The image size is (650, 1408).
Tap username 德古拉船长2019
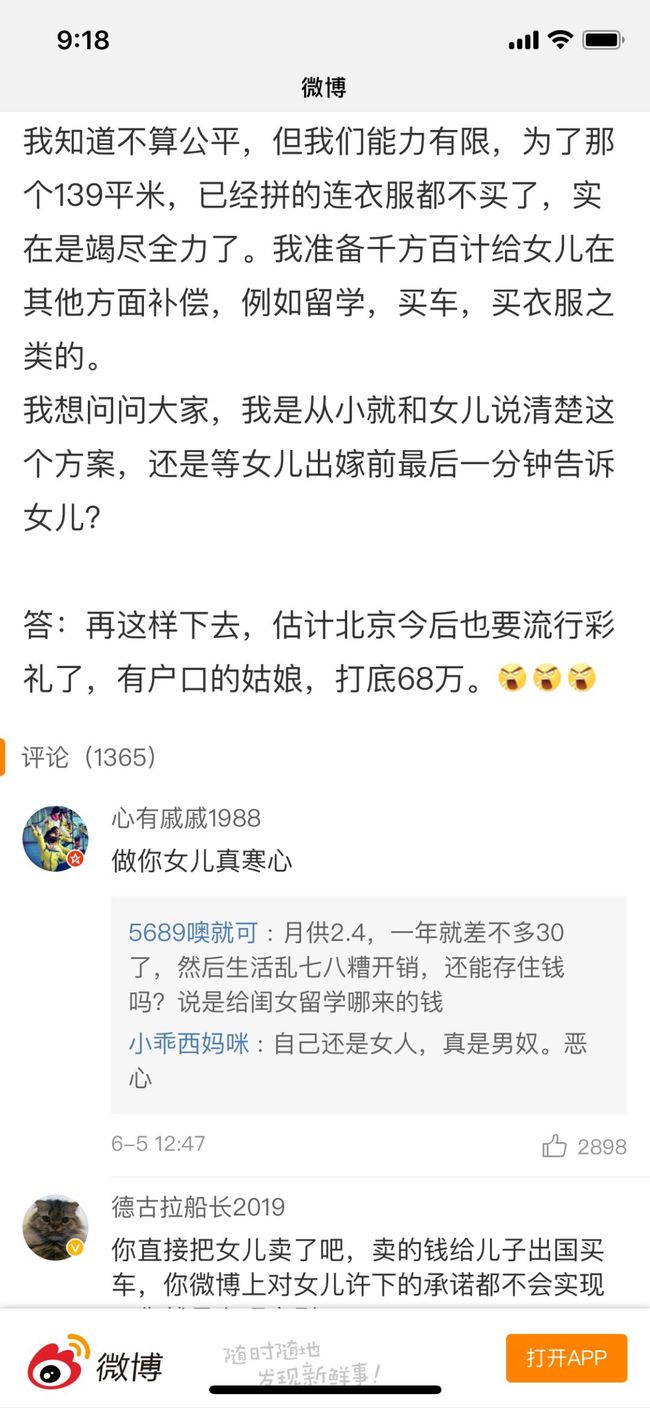click(x=198, y=1207)
